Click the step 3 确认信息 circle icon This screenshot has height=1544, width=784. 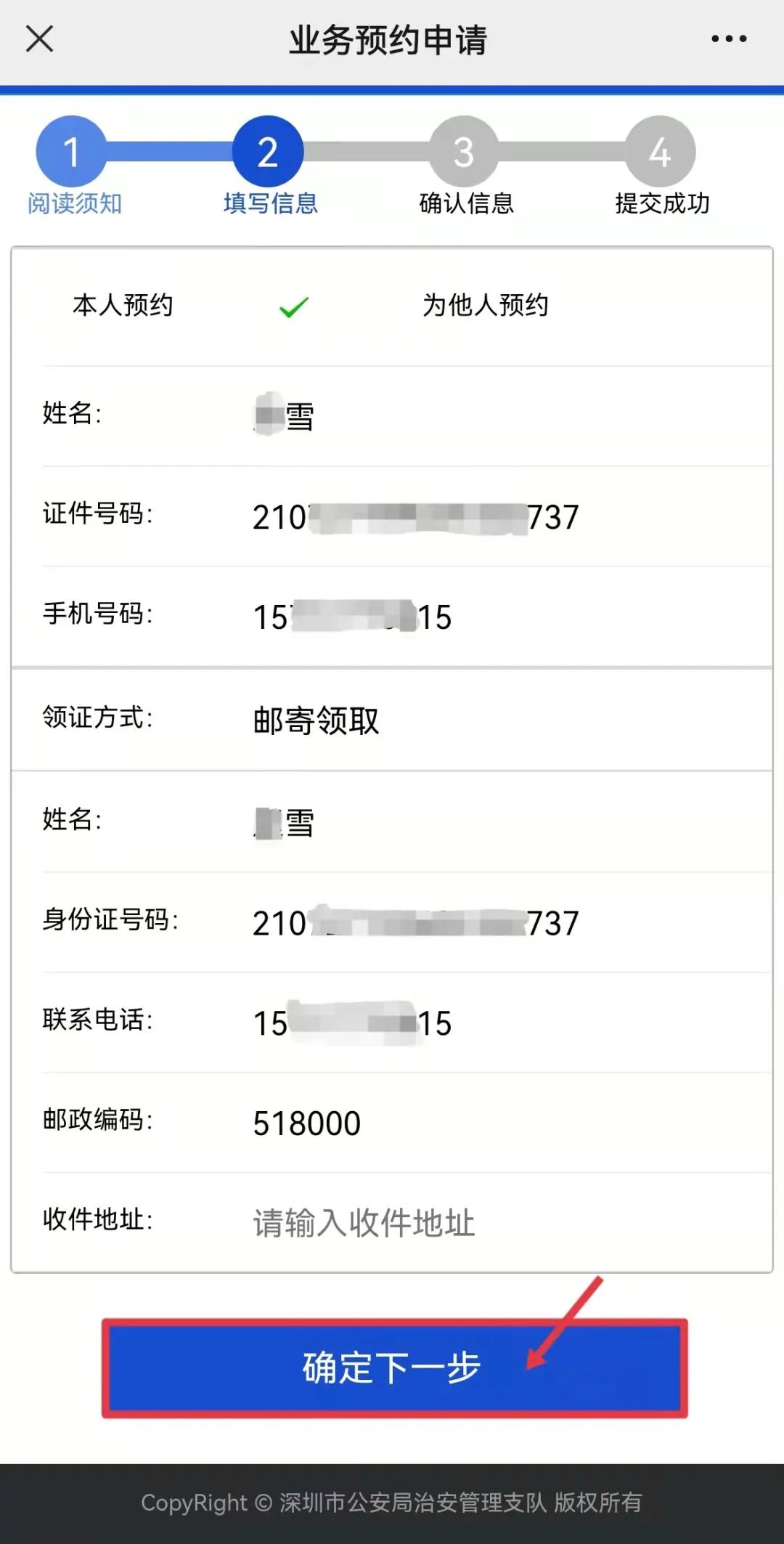[x=465, y=153]
